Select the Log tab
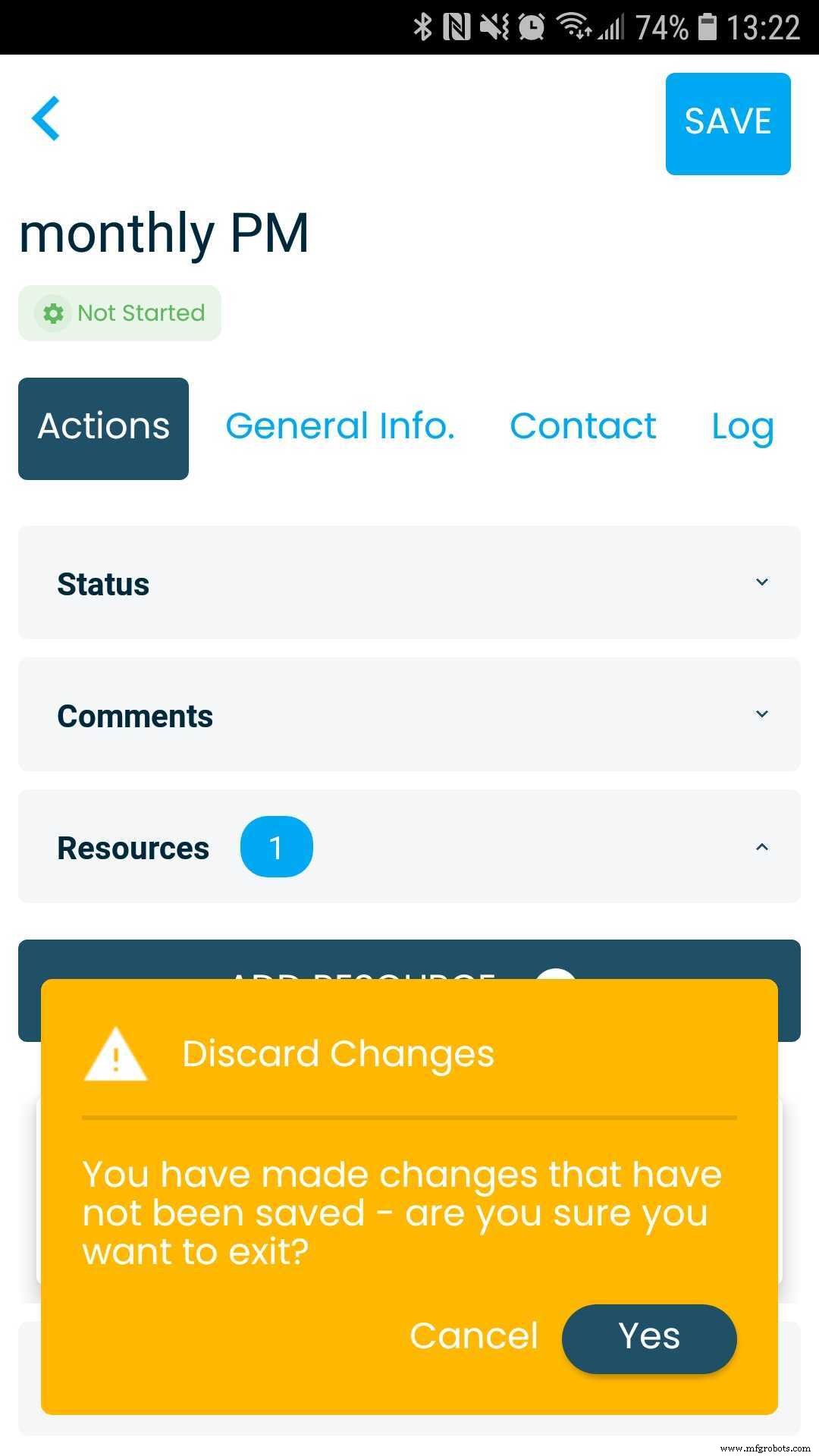Viewport: 819px width, 1456px height. [742, 426]
